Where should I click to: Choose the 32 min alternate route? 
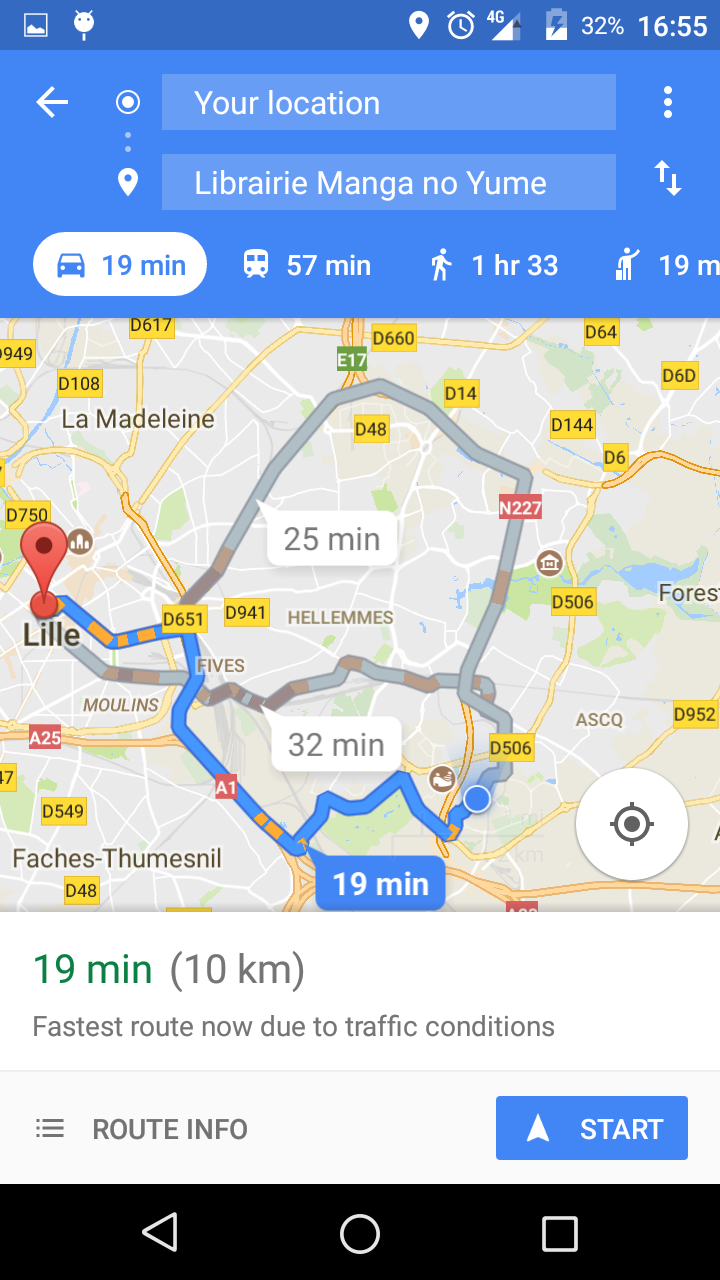click(x=336, y=745)
